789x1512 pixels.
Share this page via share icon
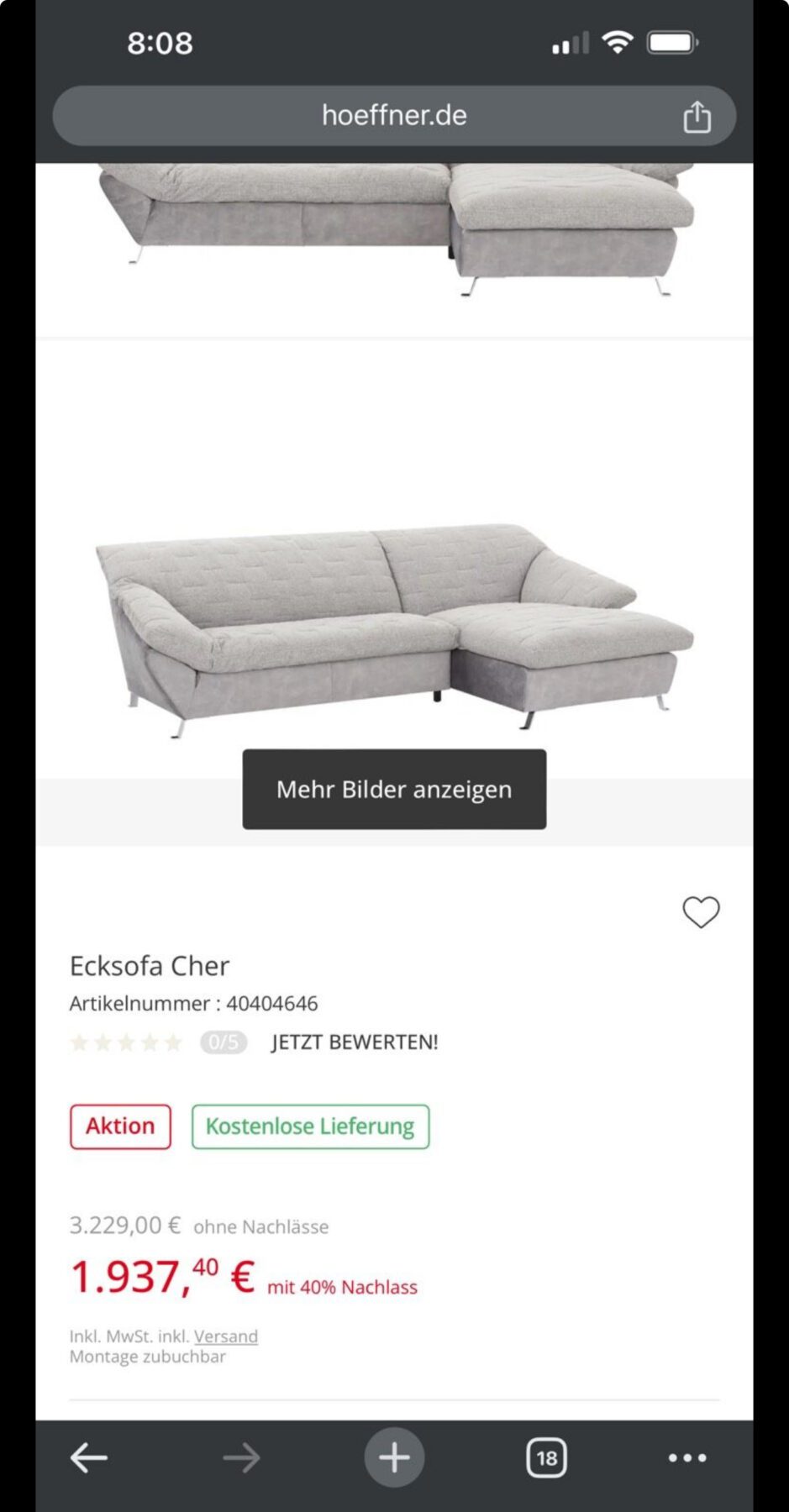coord(697,116)
